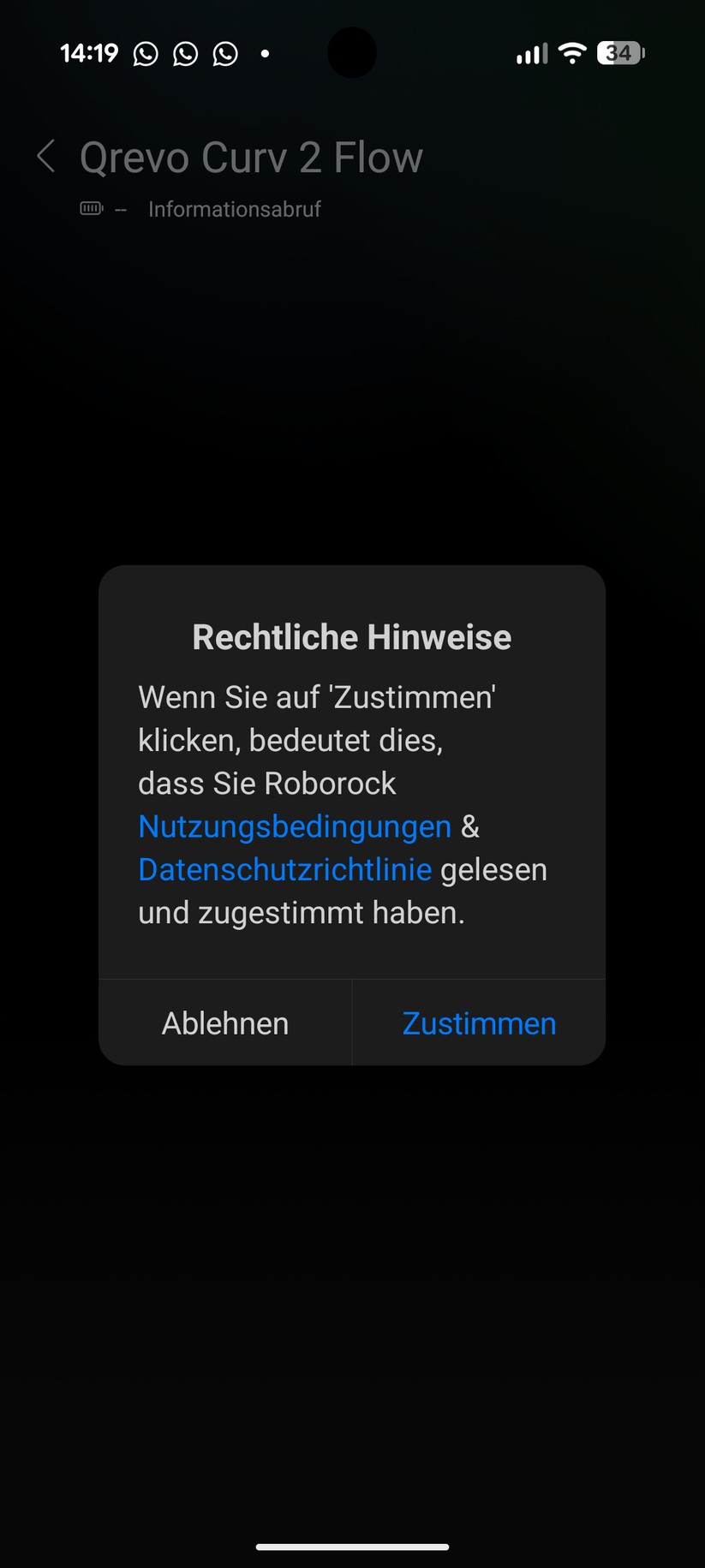The height and width of the screenshot is (1568, 705).
Task: Tap Ablehnen to decline the legal notice
Action: (225, 1022)
